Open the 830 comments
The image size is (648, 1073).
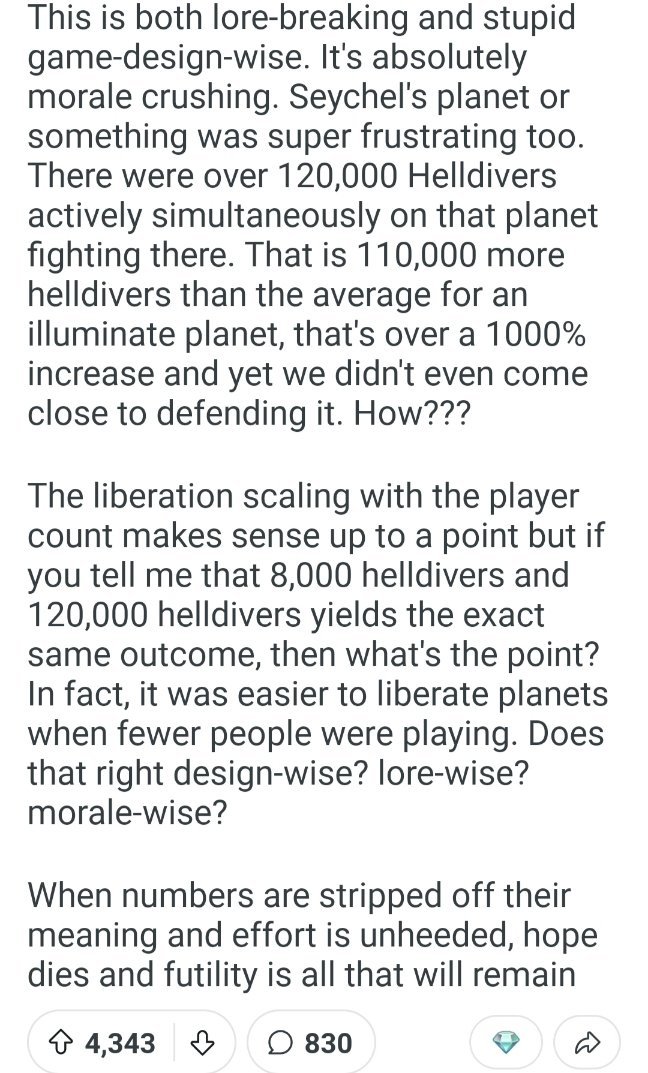[310, 1043]
